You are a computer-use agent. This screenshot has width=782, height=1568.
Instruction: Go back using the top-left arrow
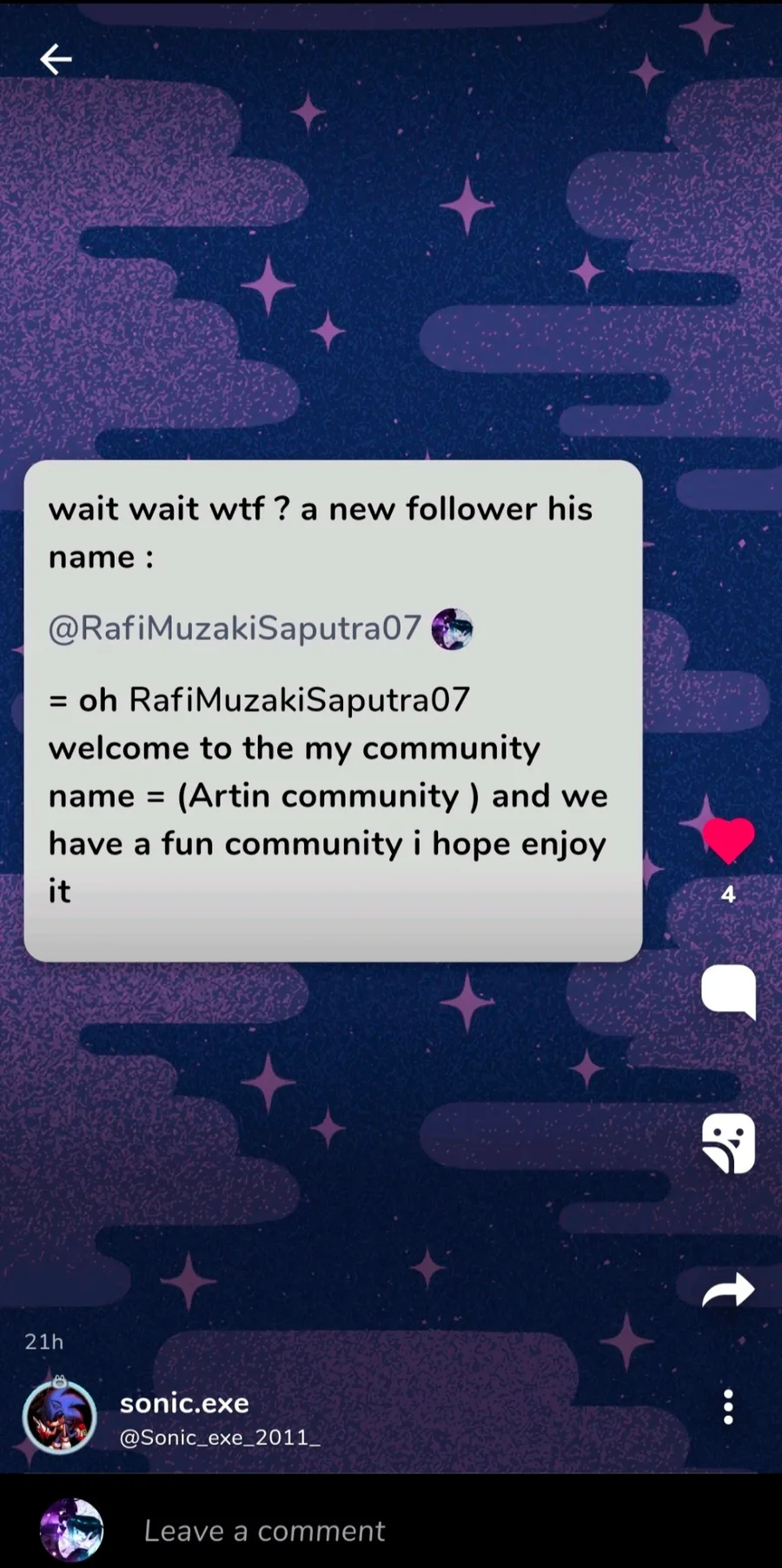click(56, 59)
